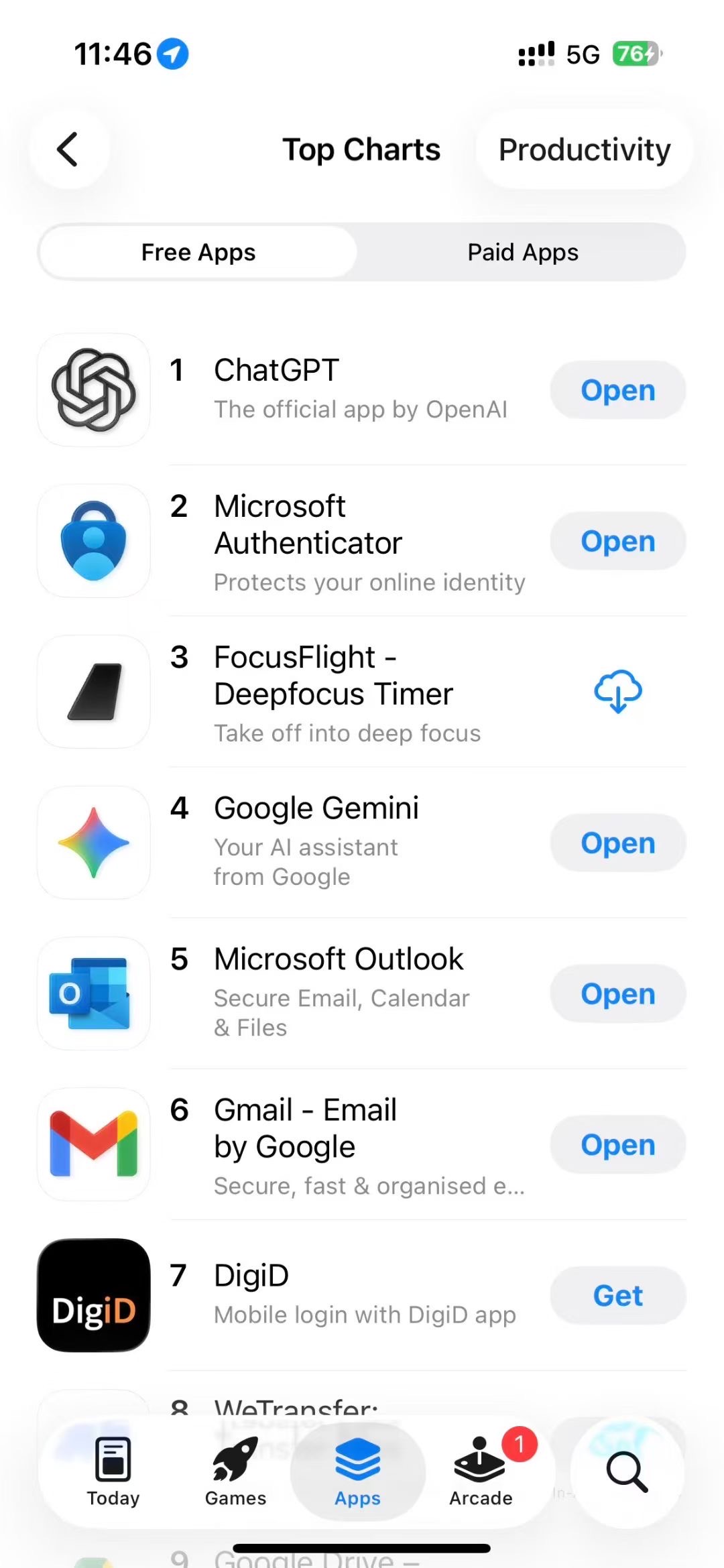Go back using the back arrow
724x1568 pixels.
pos(68,149)
